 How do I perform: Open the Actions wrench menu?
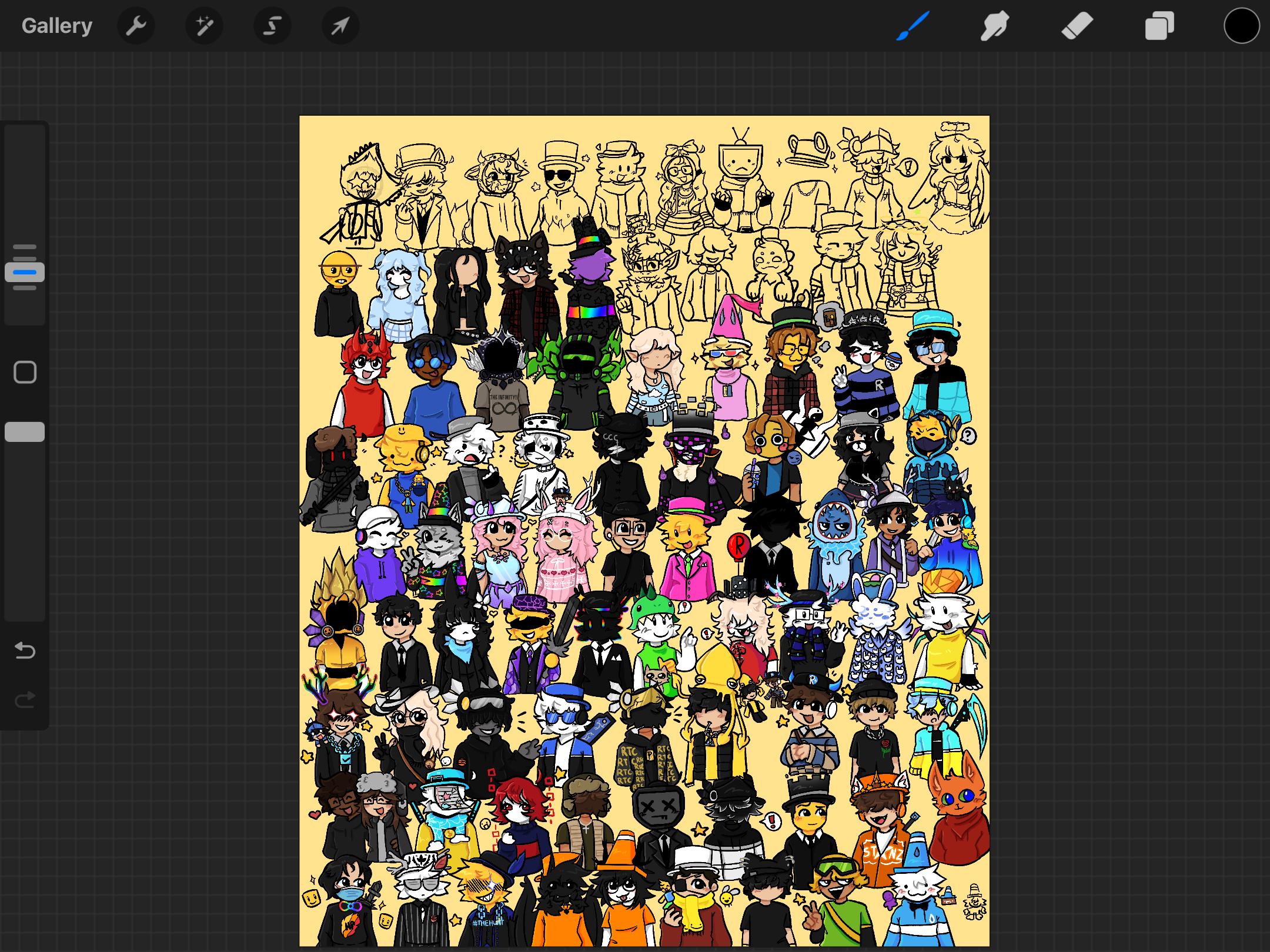coord(136,26)
